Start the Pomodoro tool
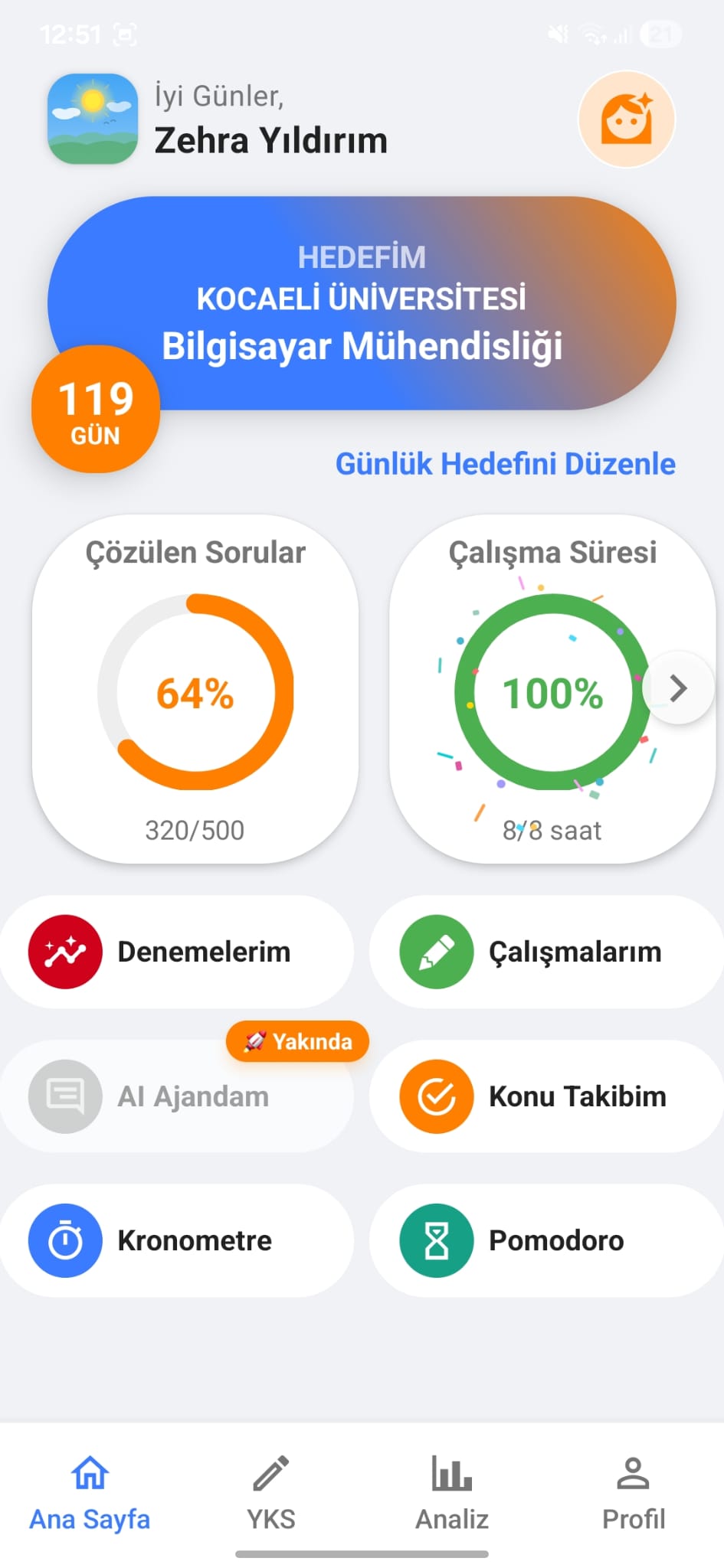This screenshot has height=1568, width=724. pyautogui.click(x=546, y=1240)
